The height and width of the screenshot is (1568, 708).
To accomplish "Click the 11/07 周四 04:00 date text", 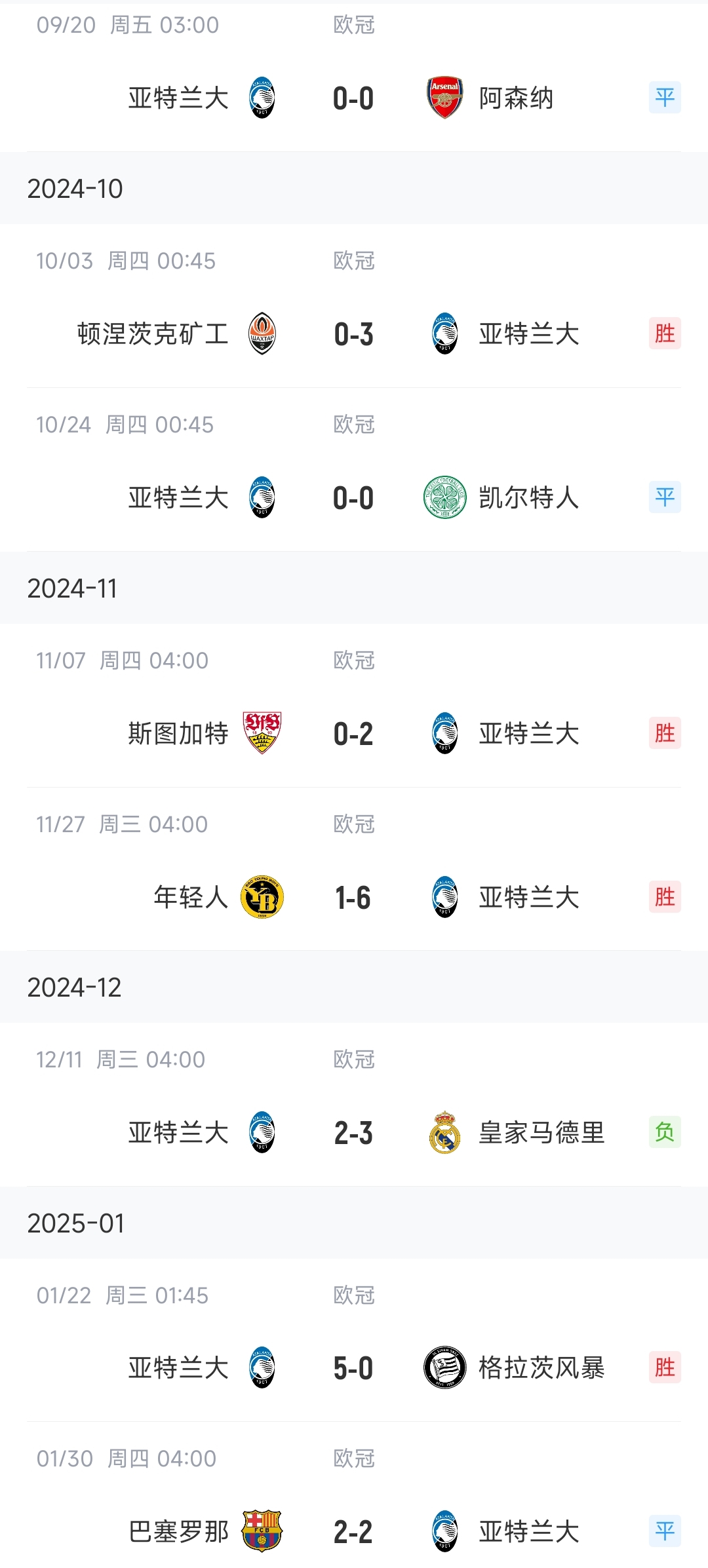I will click(x=121, y=660).
